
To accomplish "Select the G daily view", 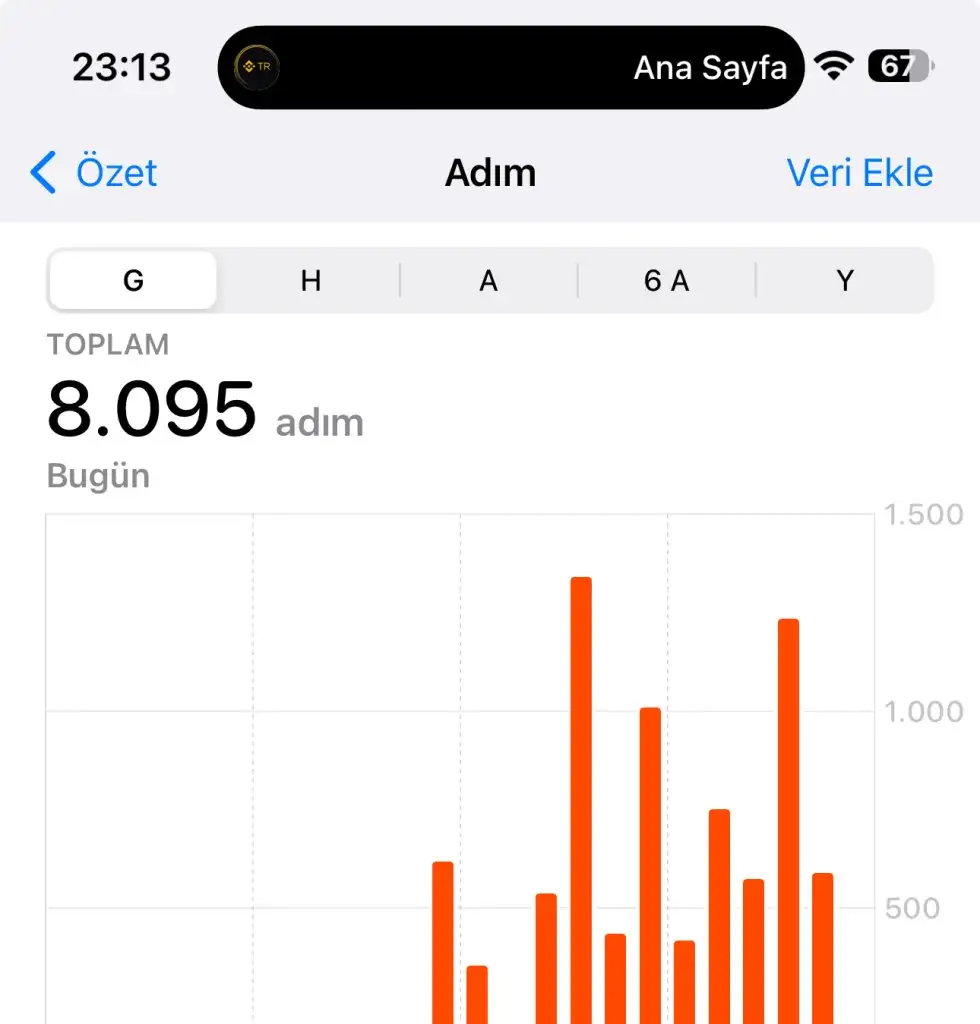I will 133,281.
